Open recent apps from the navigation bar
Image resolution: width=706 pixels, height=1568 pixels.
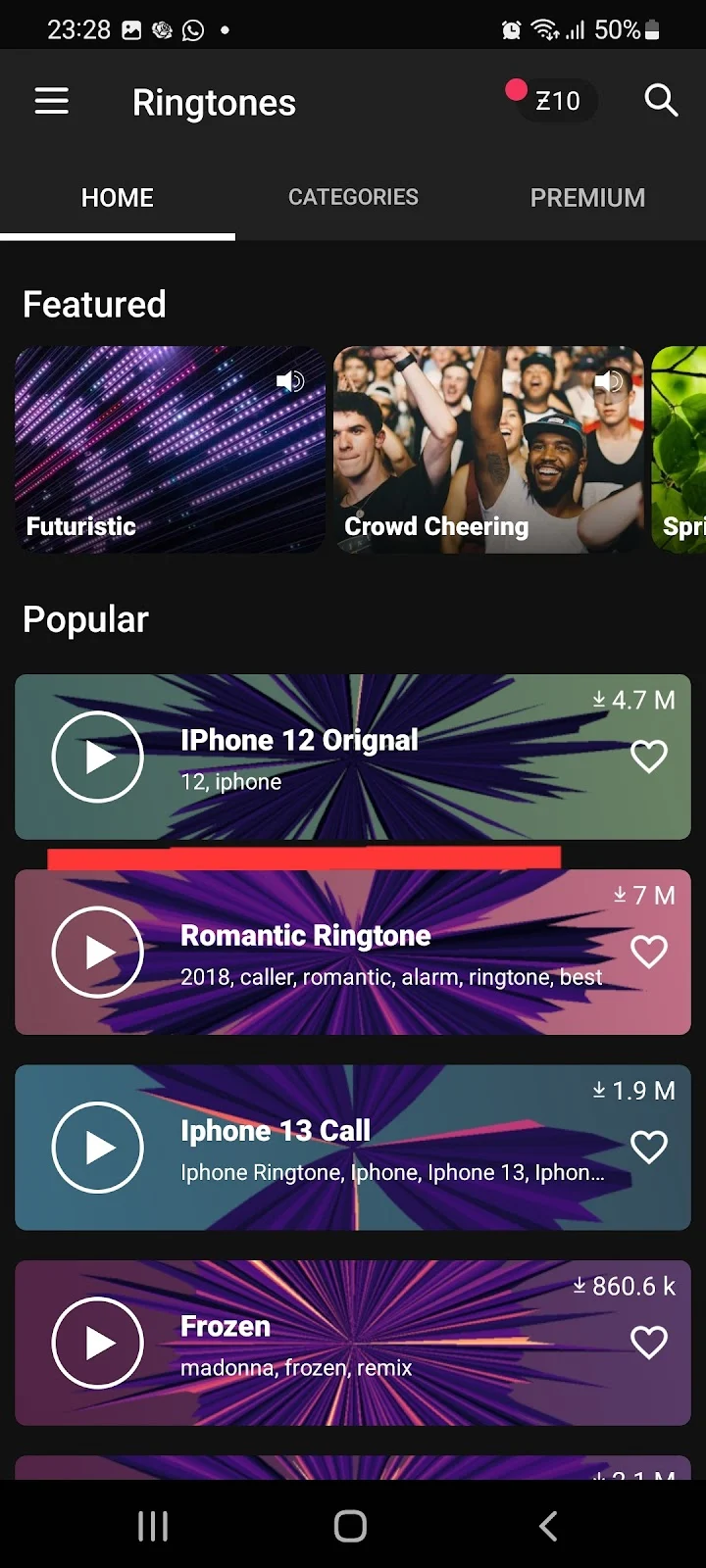click(x=153, y=1526)
